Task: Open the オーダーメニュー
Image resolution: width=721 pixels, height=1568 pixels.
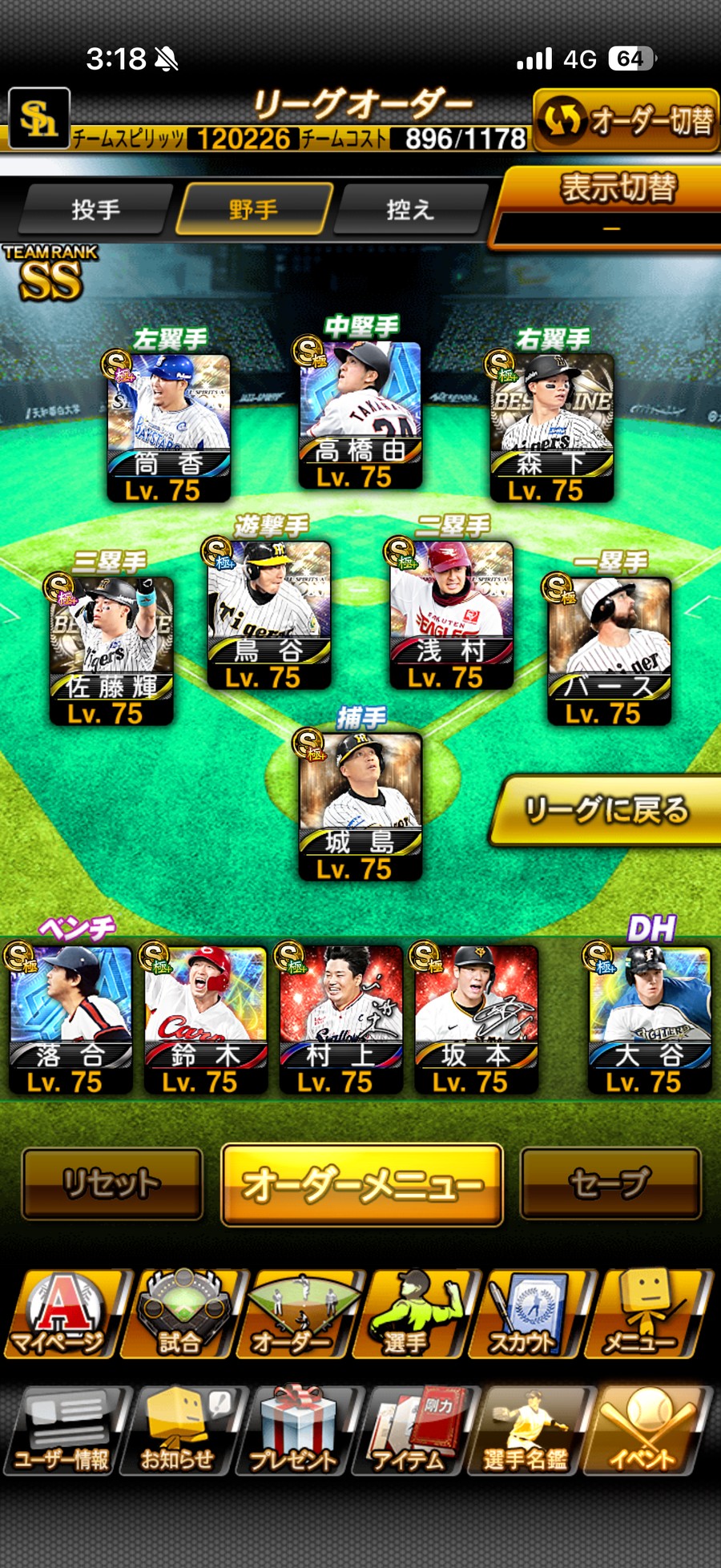Action: coord(362,1185)
